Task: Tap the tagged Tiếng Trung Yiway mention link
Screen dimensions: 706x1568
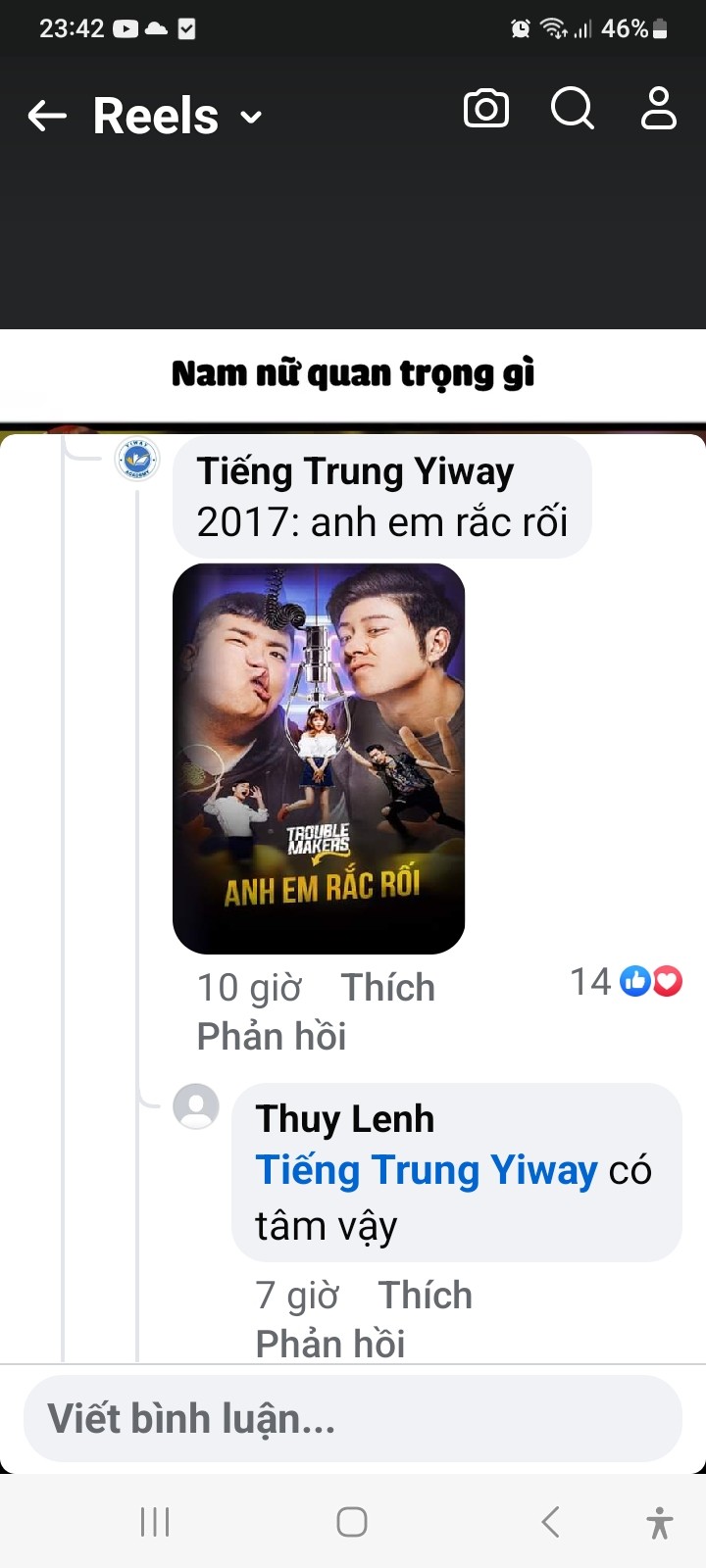Action: coord(427,1170)
